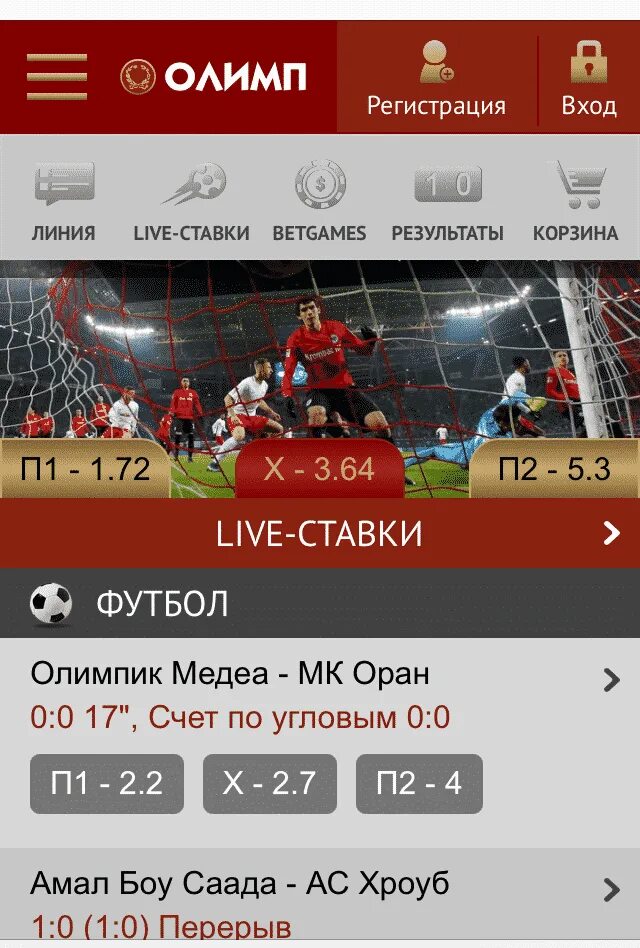Viewport: 640px width, 948px height.
Task: Open the hamburger drawer menu
Action: tap(57, 77)
